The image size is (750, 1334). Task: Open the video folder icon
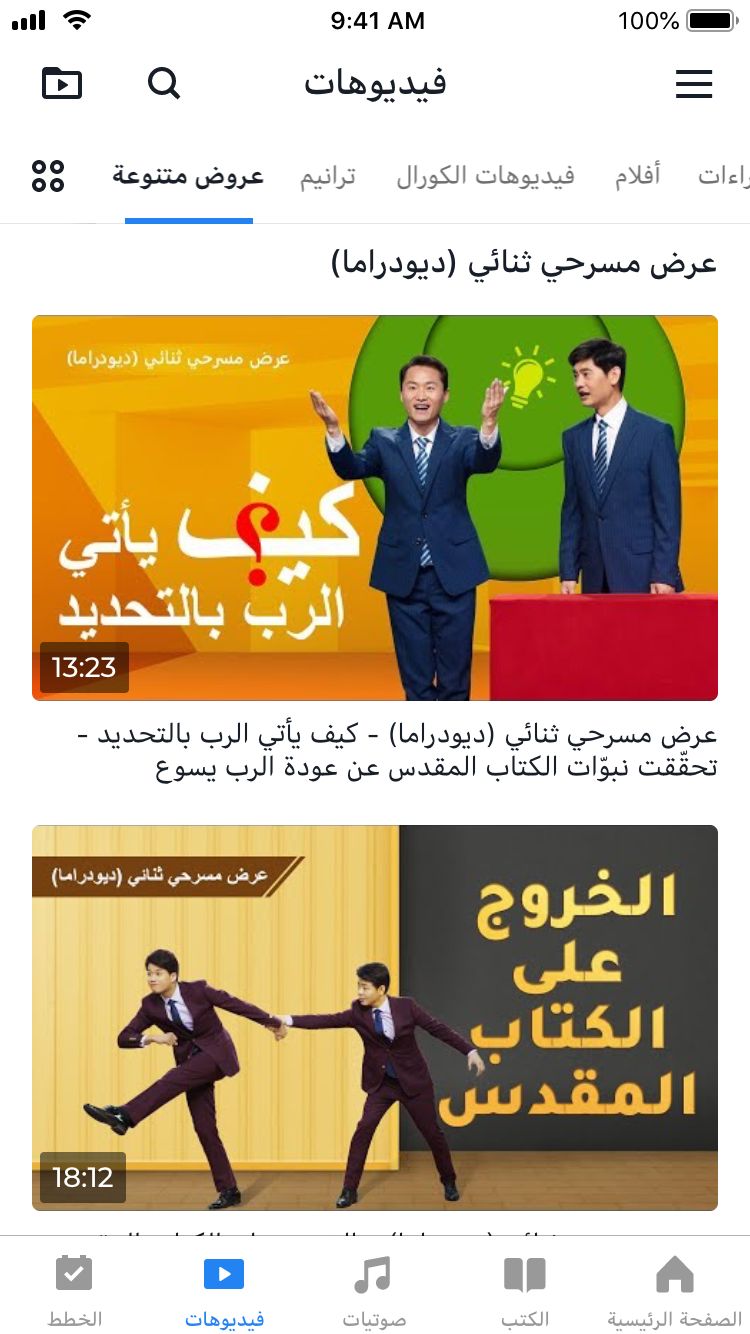point(62,84)
